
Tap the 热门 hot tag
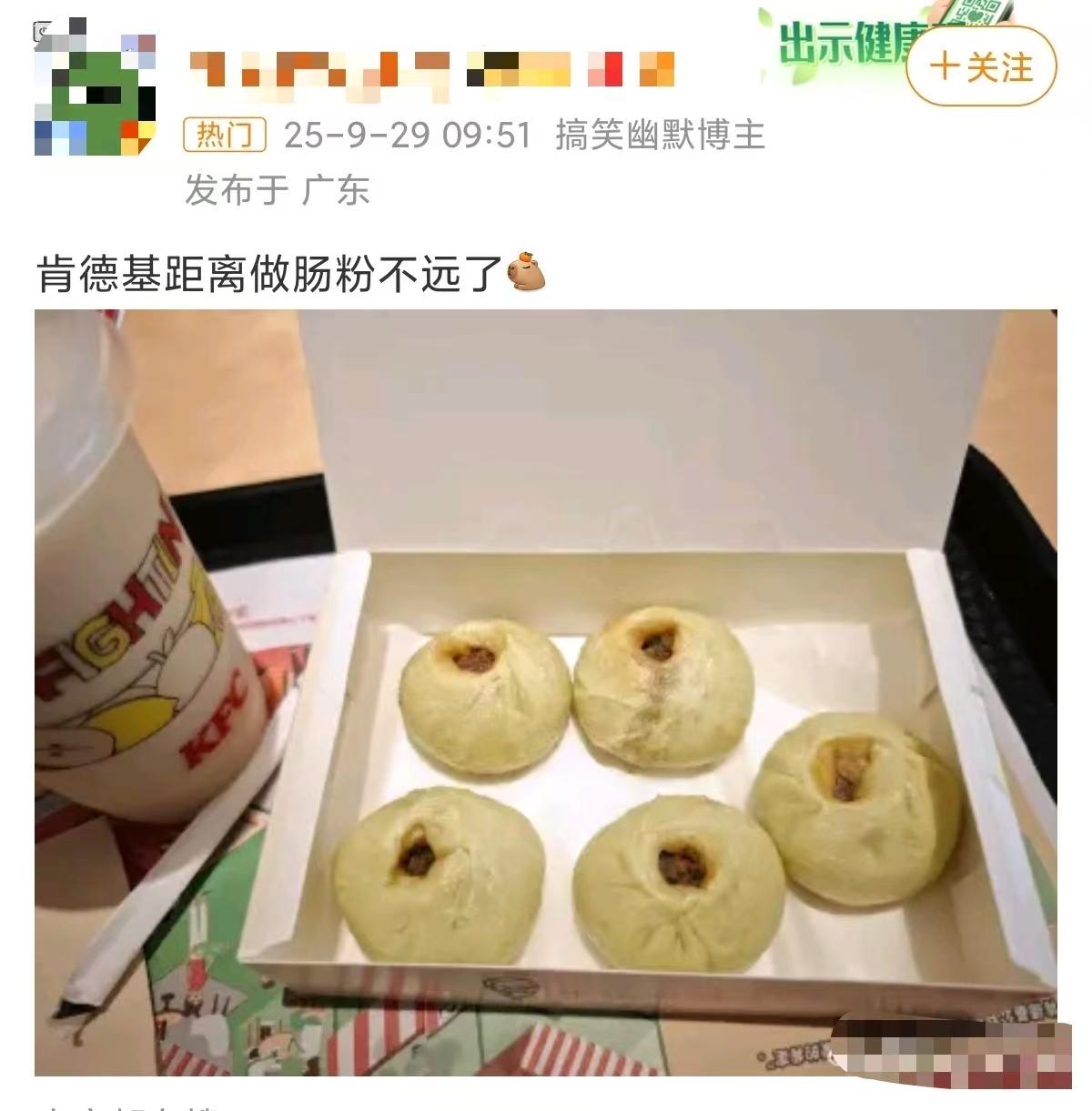point(224,135)
